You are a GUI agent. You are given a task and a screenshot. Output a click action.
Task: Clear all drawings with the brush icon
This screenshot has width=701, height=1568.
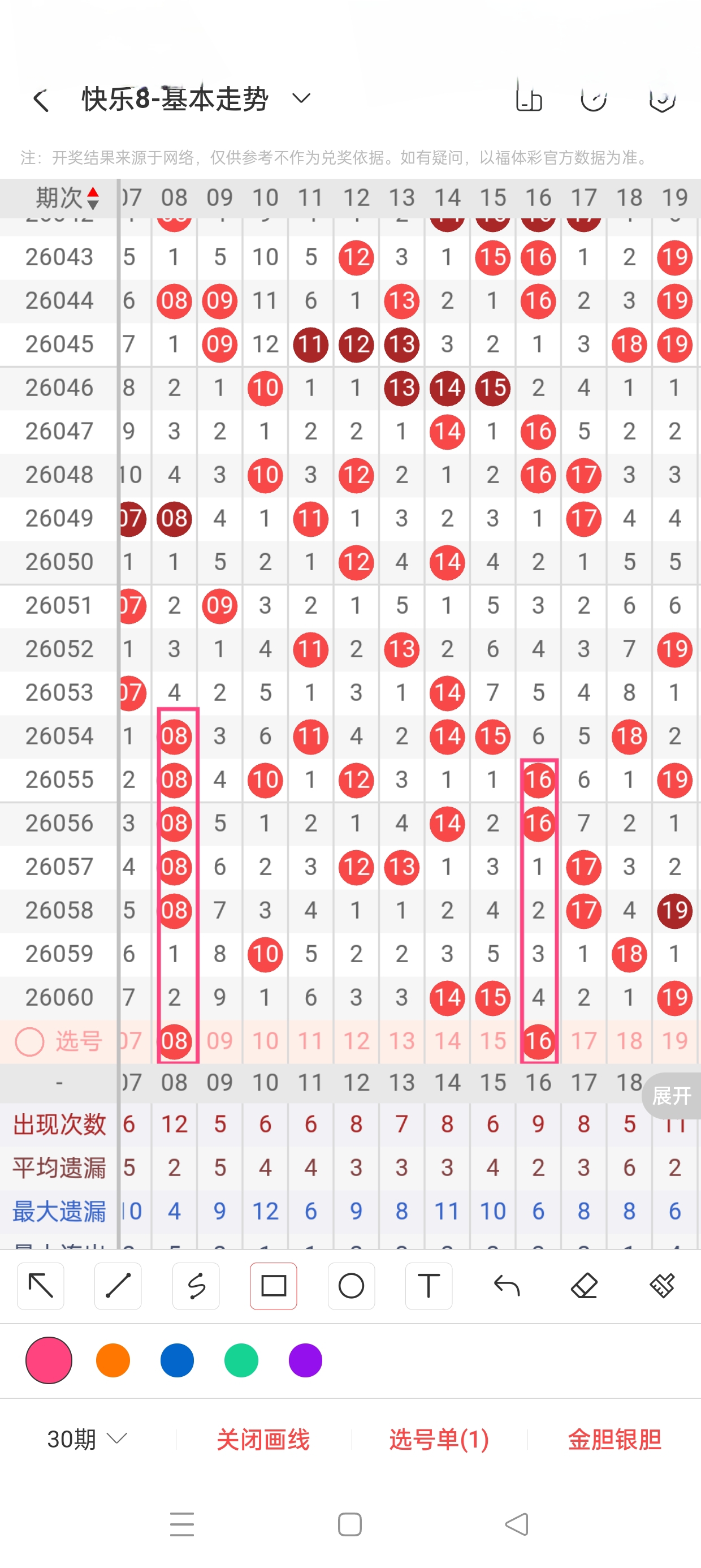(661, 1286)
